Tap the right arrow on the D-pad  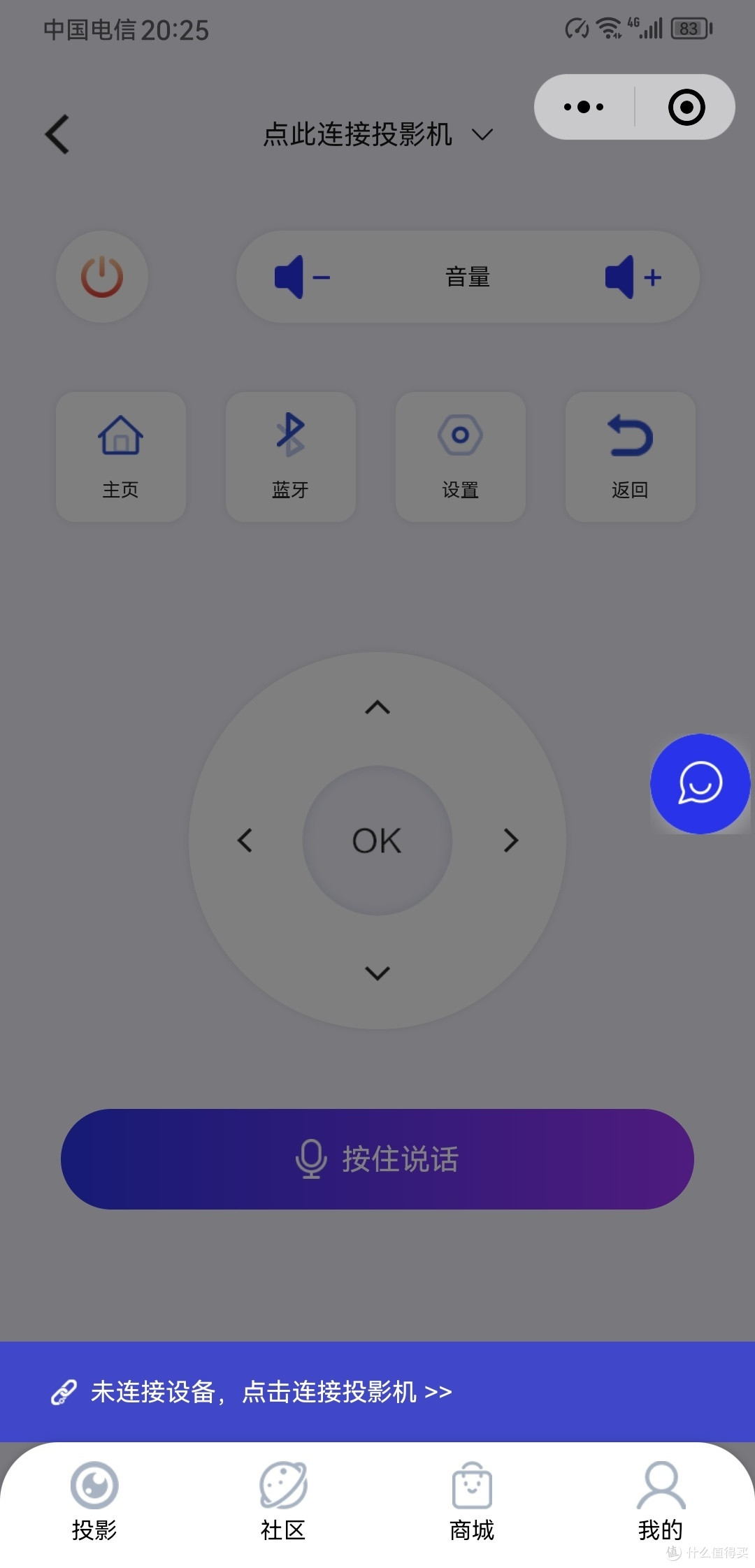coord(511,840)
